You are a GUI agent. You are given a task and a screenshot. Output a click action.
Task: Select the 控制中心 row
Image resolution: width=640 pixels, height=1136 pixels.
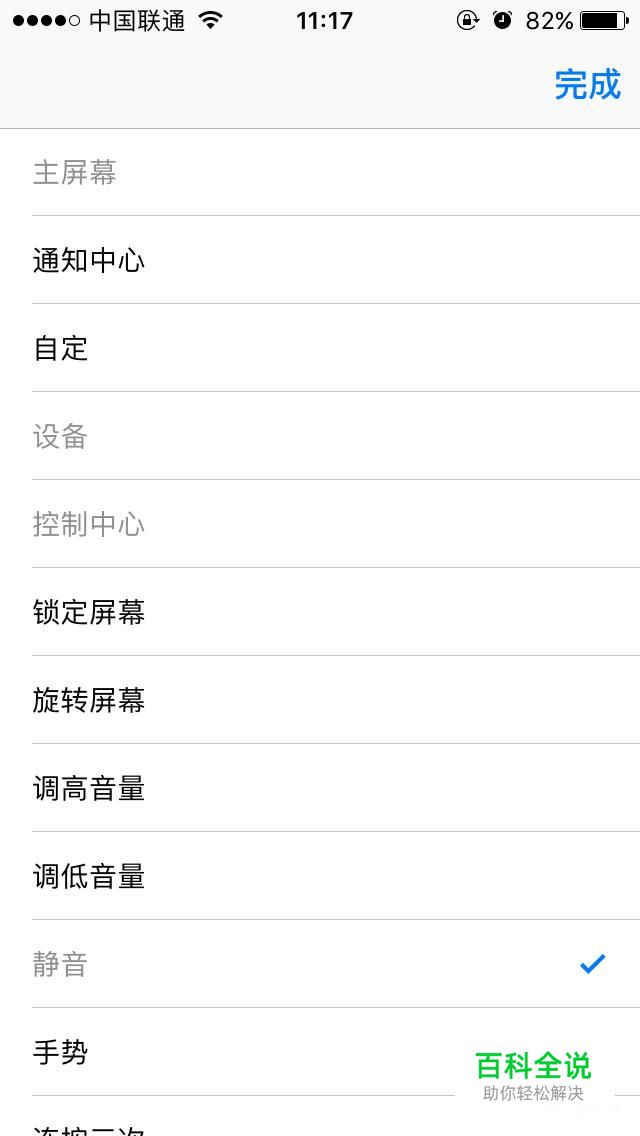click(320, 524)
